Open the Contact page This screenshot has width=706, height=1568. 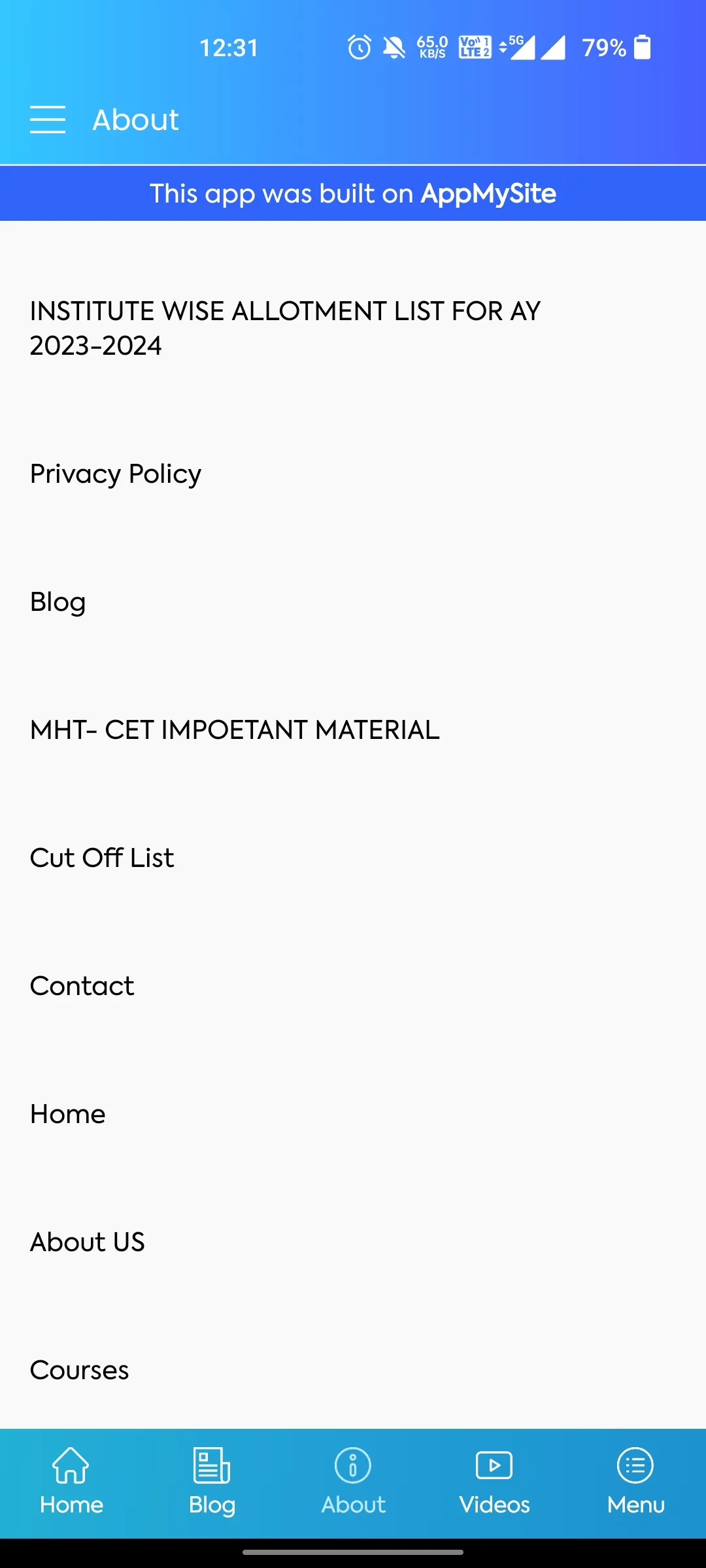point(82,986)
